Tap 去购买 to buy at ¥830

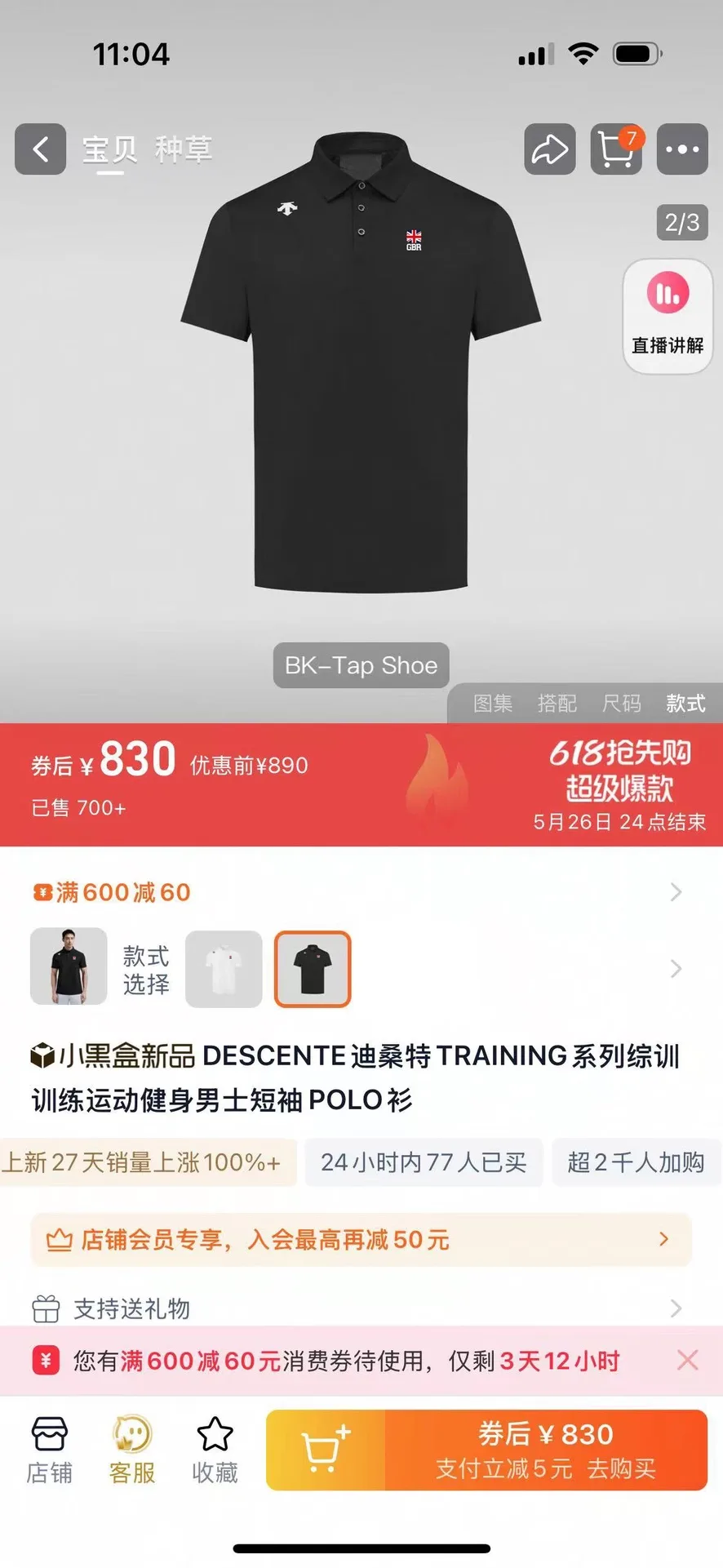tap(545, 1450)
